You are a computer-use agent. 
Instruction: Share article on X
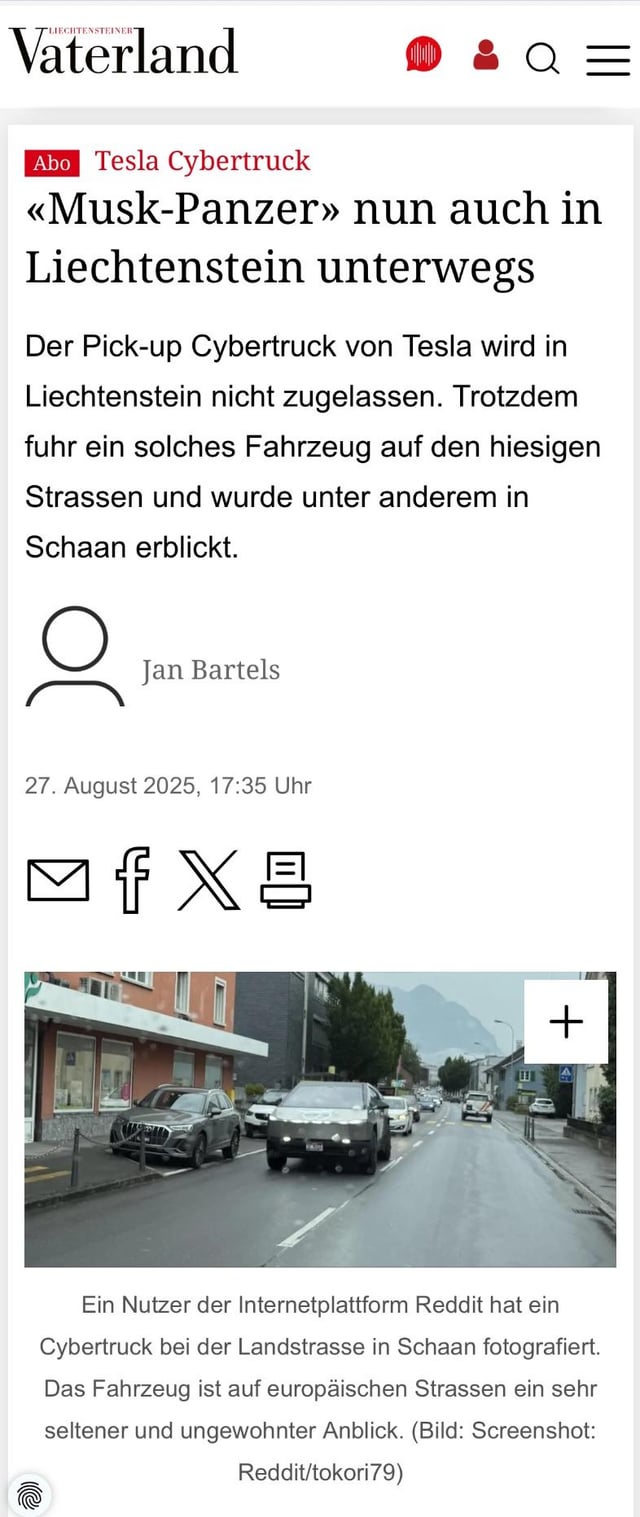click(208, 880)
